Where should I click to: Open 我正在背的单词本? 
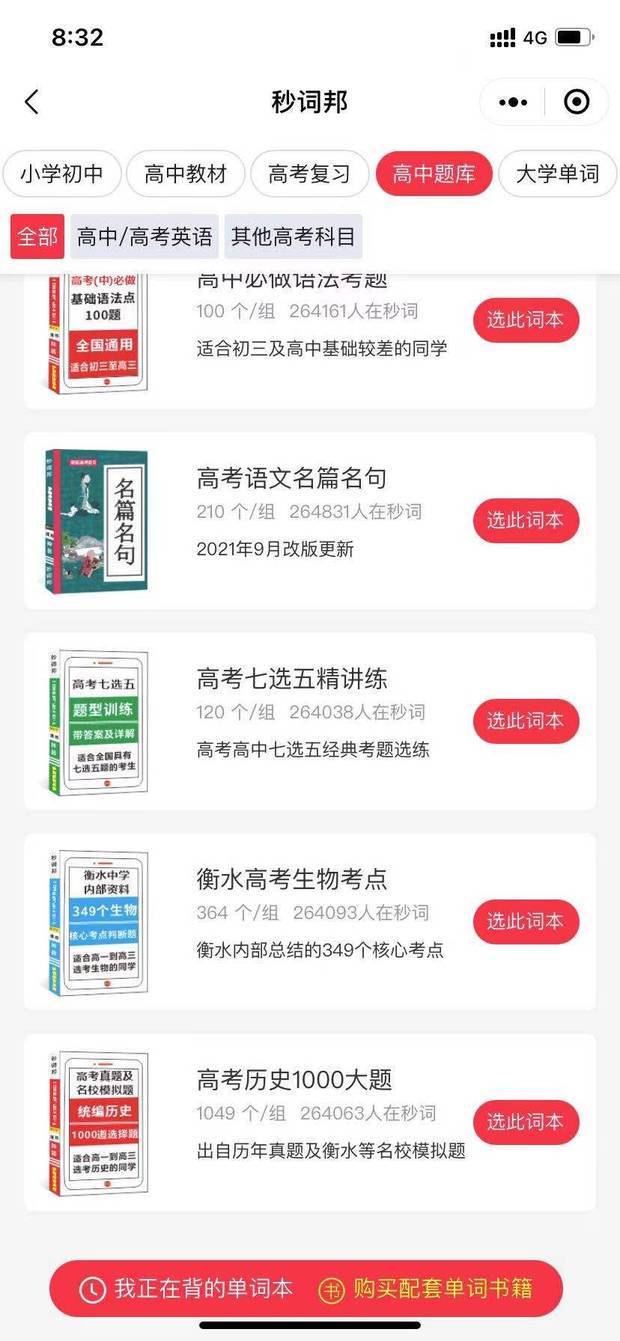click(187, 1289)
